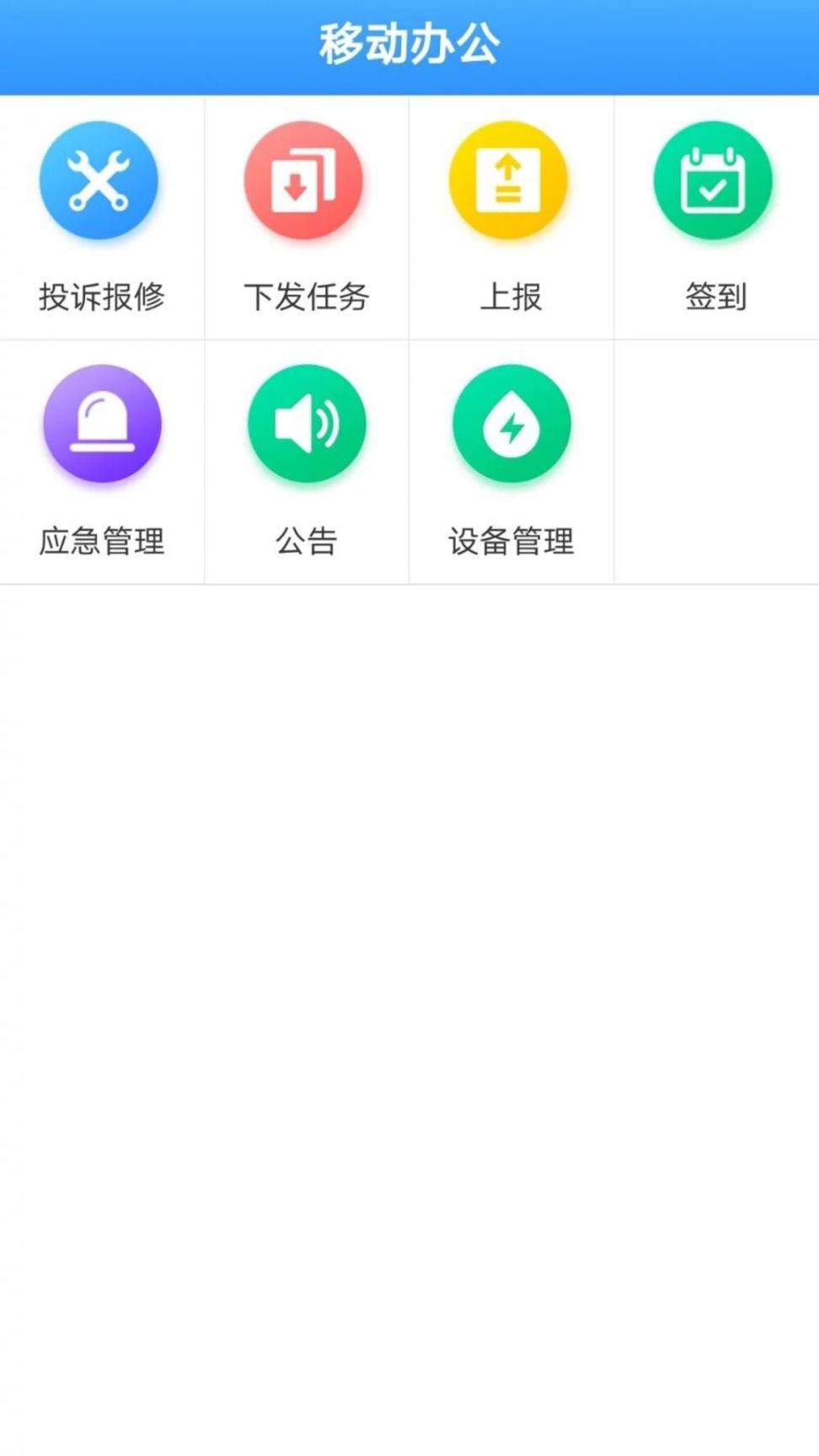This screenshot has height=1456, width=819.
Task: Open 签到 to check in
Action: click(x=714, y=181)
